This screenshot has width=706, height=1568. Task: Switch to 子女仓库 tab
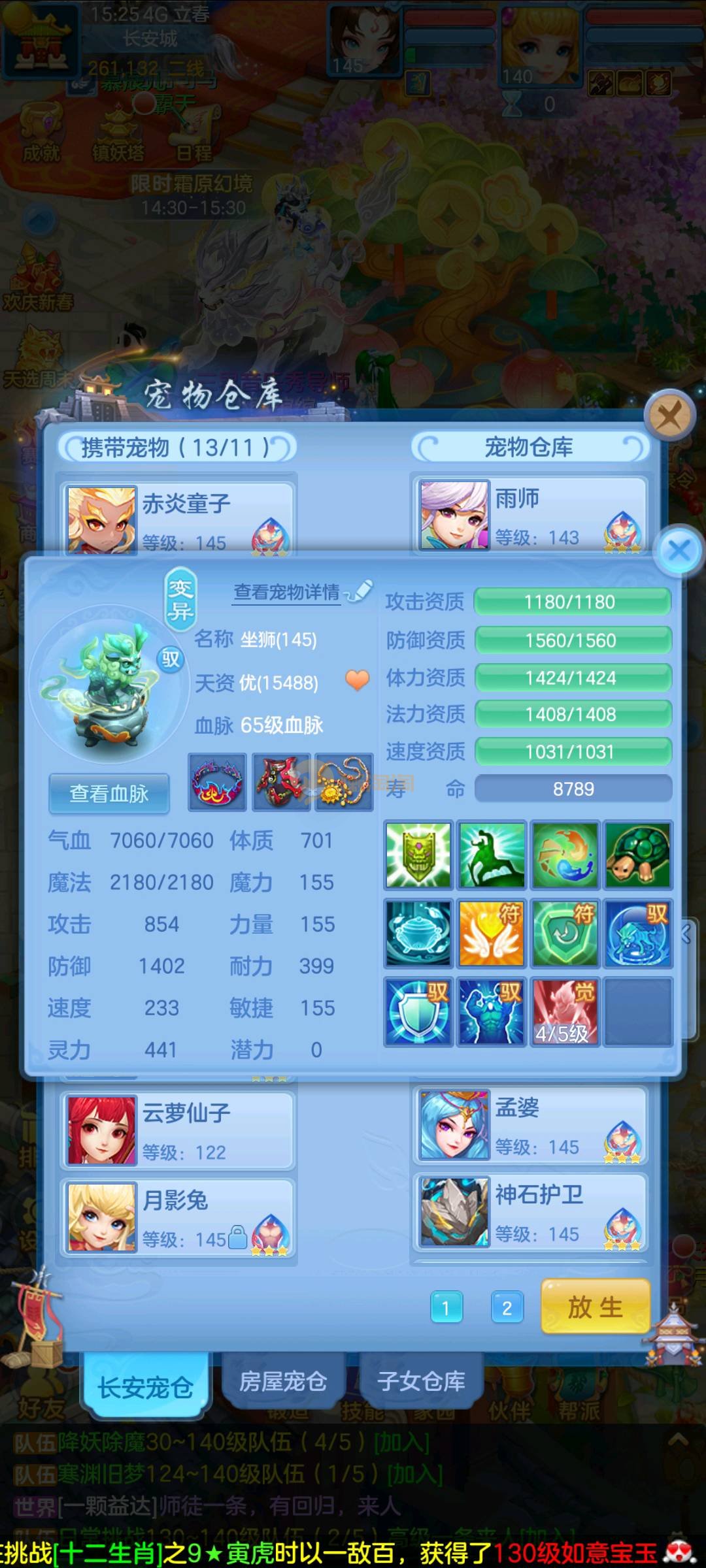(x=421, y=1381)
